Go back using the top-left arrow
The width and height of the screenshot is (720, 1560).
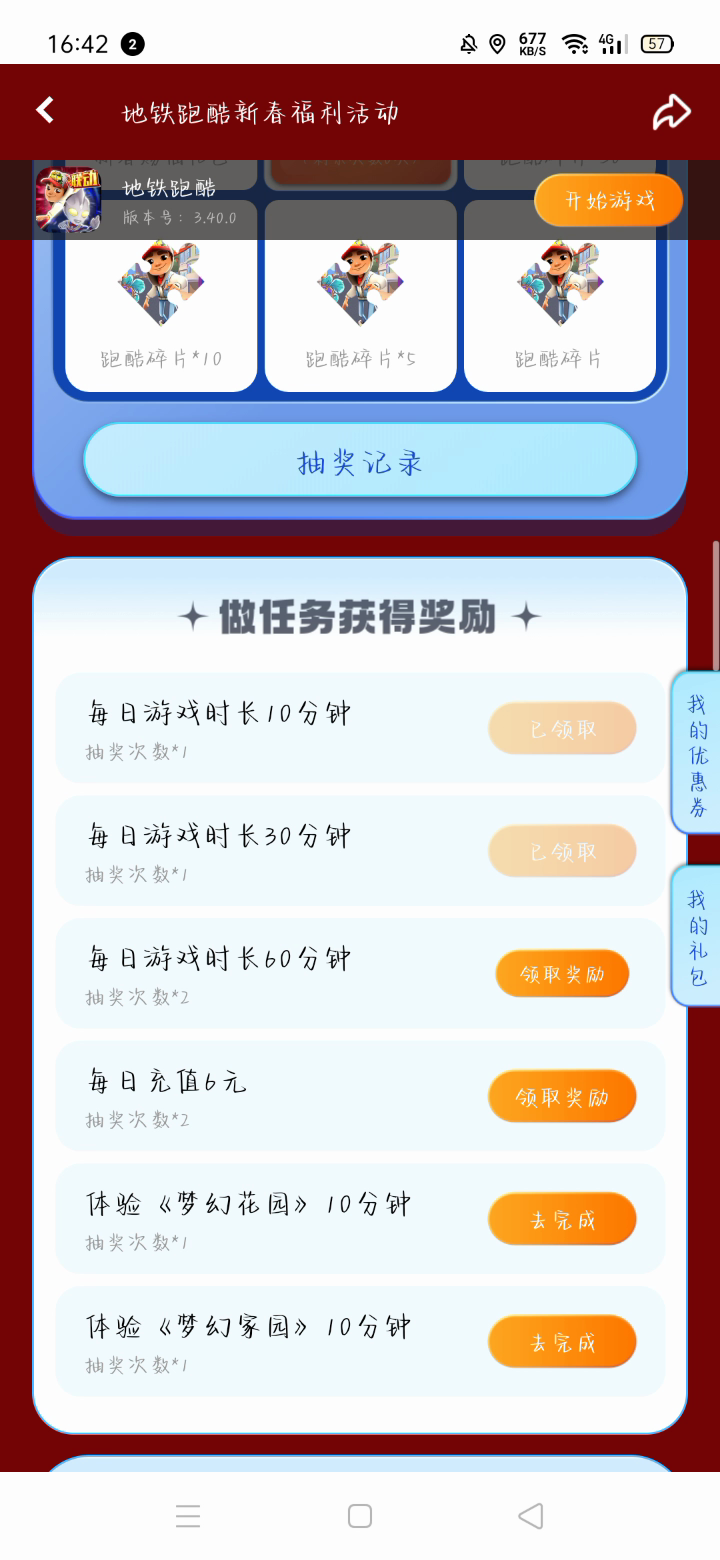tap(45, 110)
